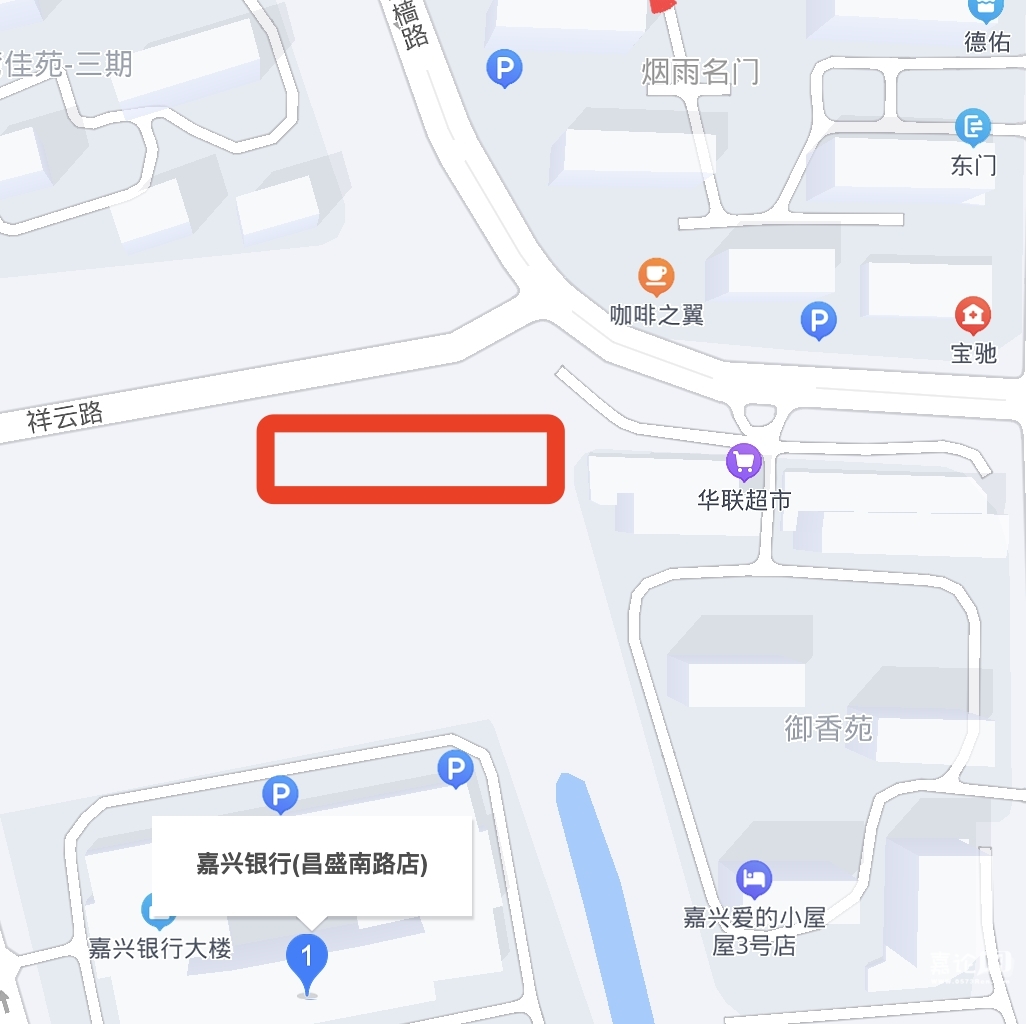Open the 德佑 marker

point(986,10)
